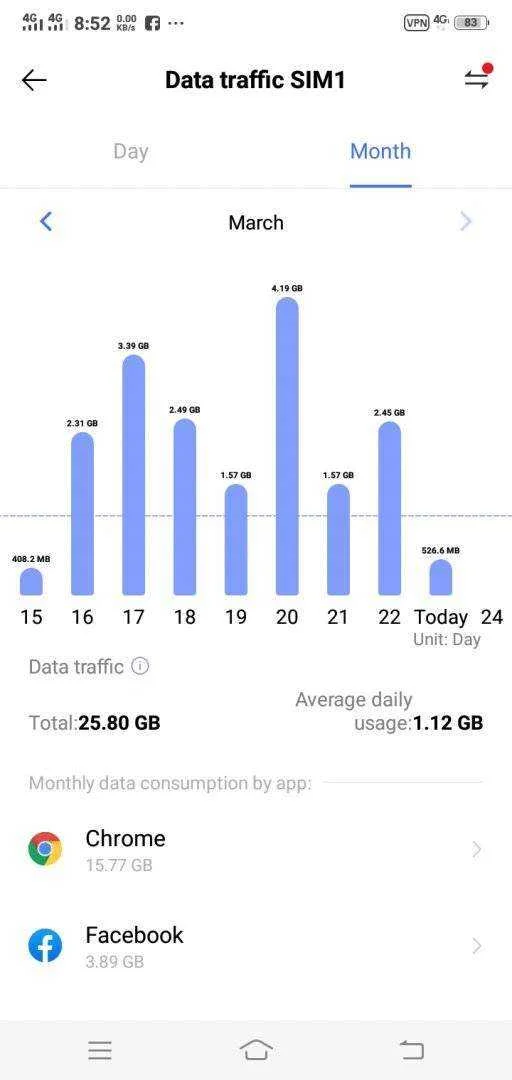Go to the previous month before March
The image size is (512, 1080).
46,222
